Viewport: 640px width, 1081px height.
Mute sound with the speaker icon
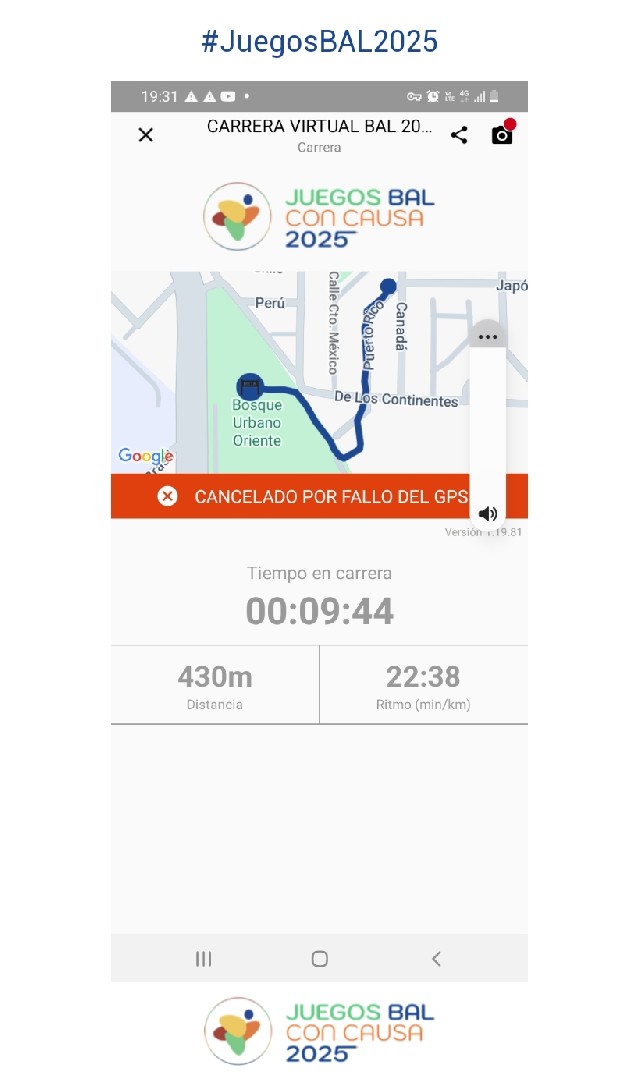pos(488,514)
